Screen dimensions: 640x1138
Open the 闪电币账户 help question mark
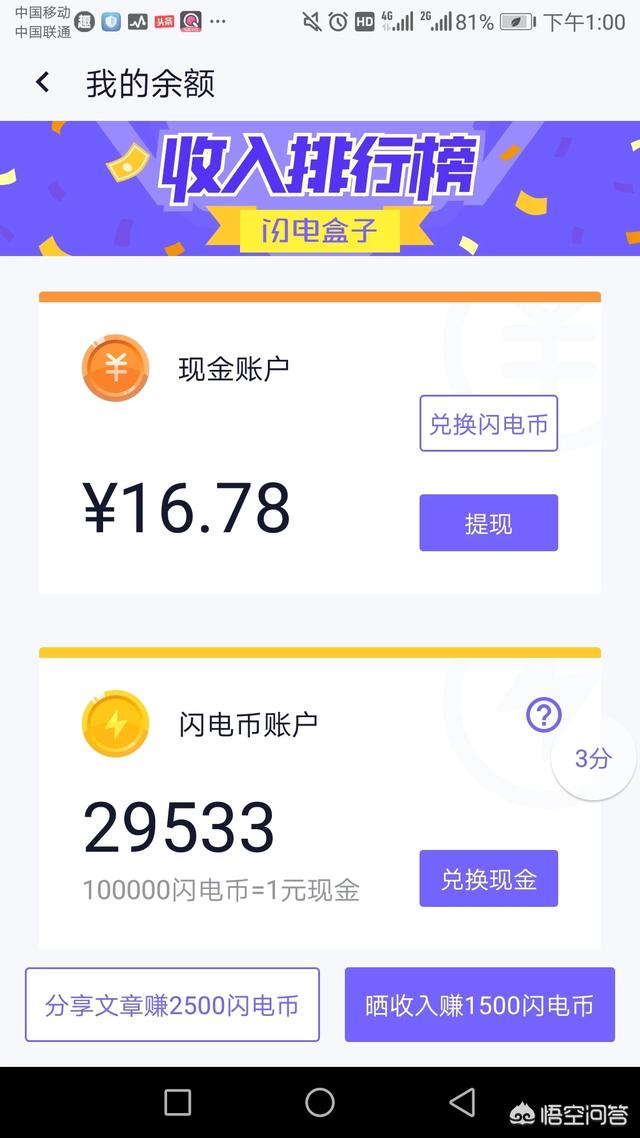point(543,715)
